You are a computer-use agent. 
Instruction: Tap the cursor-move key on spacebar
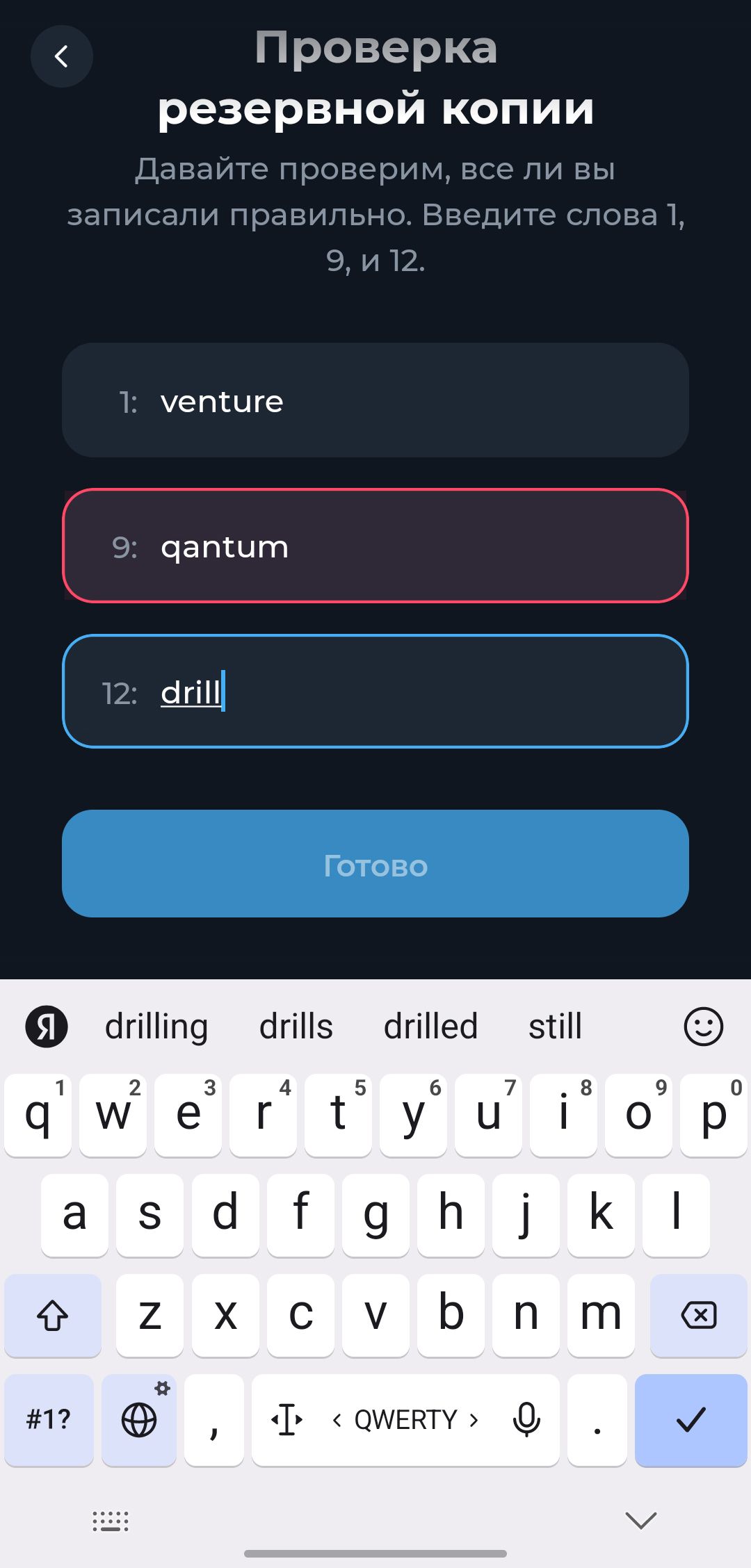coord(286,1419)
